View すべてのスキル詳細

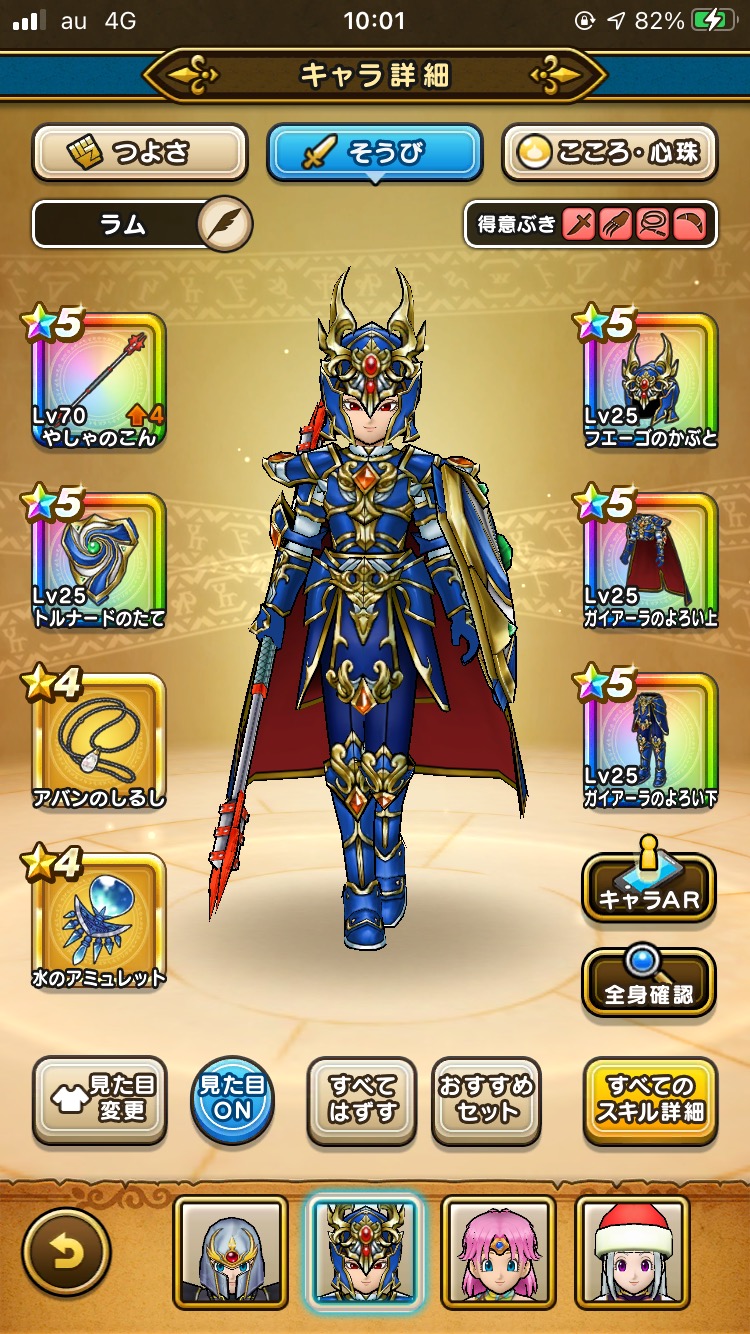(650, 1100)
